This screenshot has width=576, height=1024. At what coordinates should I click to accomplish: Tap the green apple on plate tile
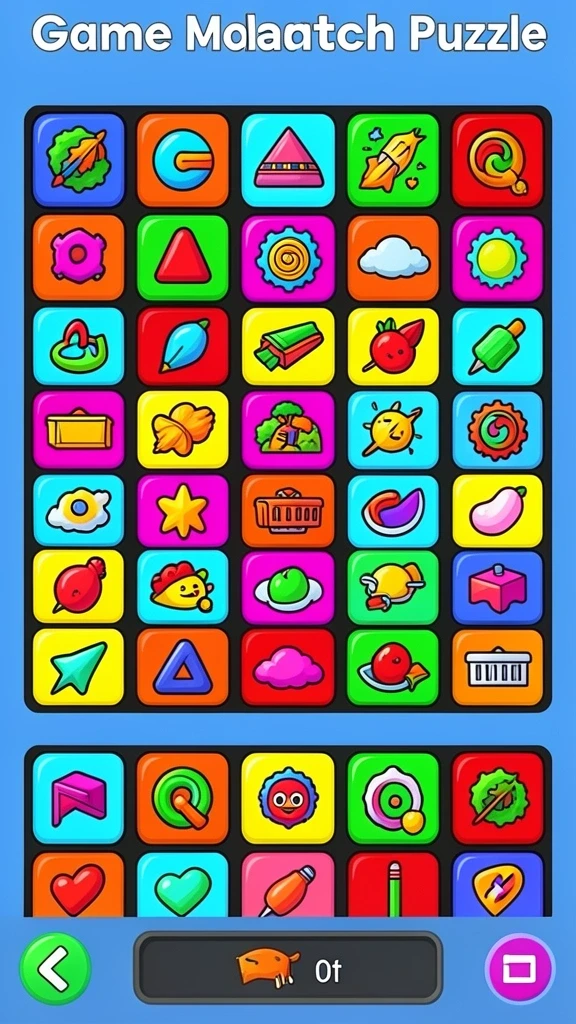[x=288, y=587]
